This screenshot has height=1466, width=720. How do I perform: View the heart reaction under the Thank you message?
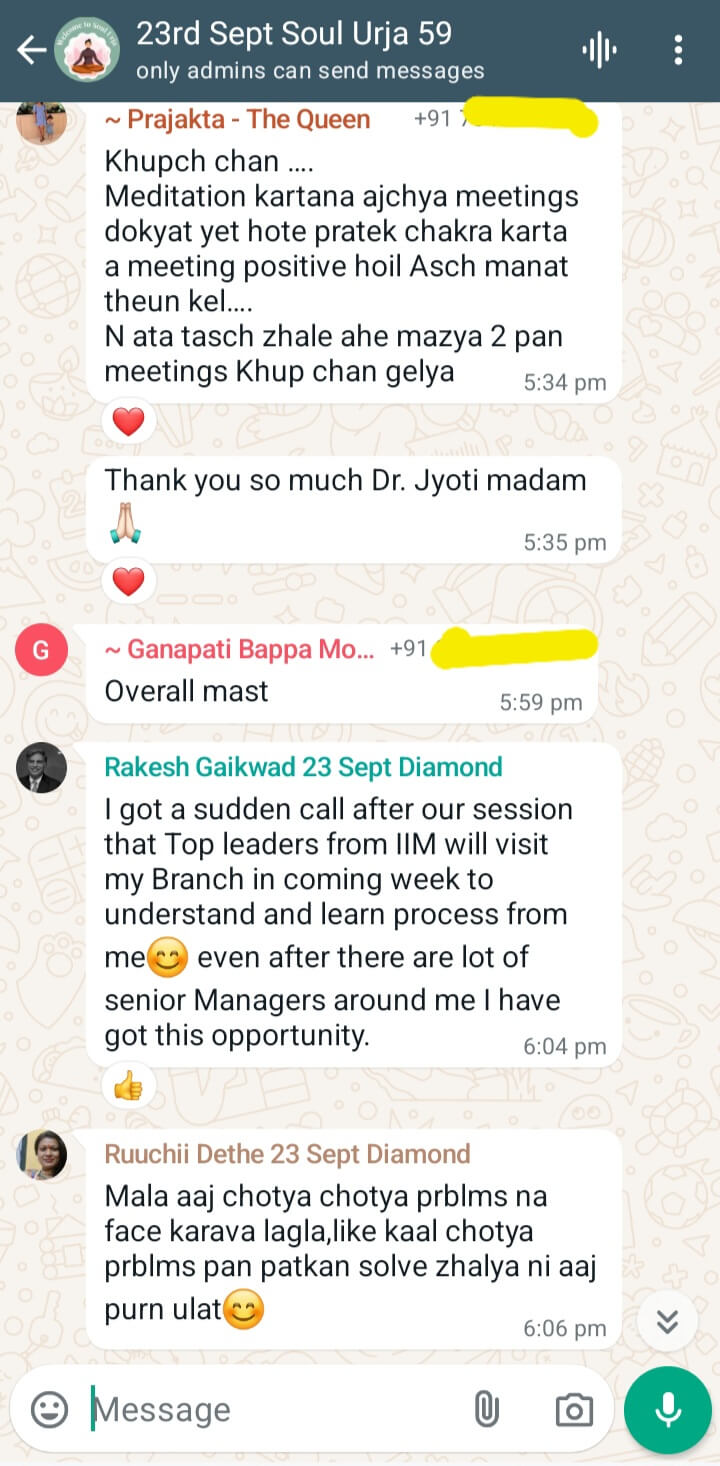coord(128,581)
